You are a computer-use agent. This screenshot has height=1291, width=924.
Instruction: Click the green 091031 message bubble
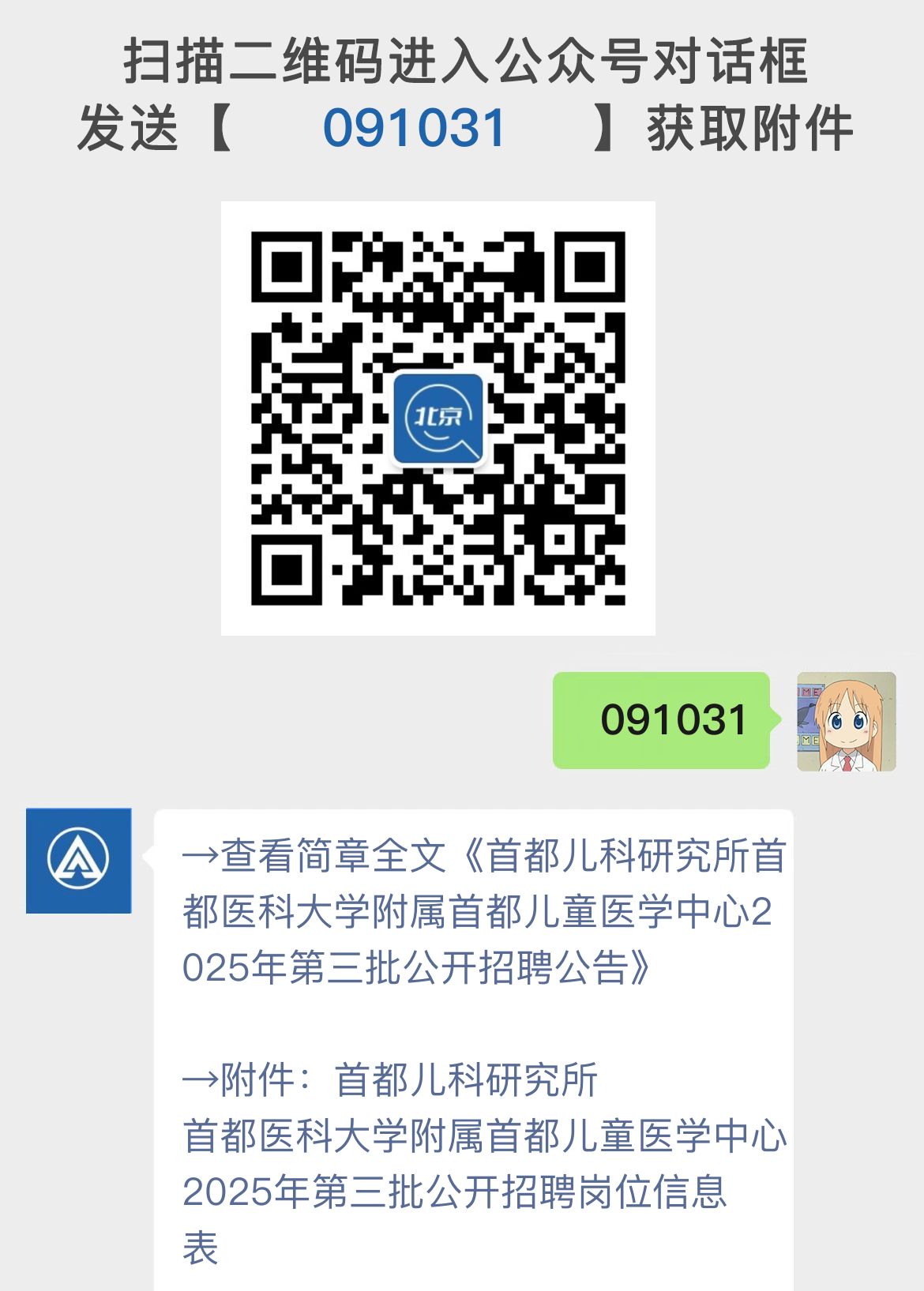(662, 720)
